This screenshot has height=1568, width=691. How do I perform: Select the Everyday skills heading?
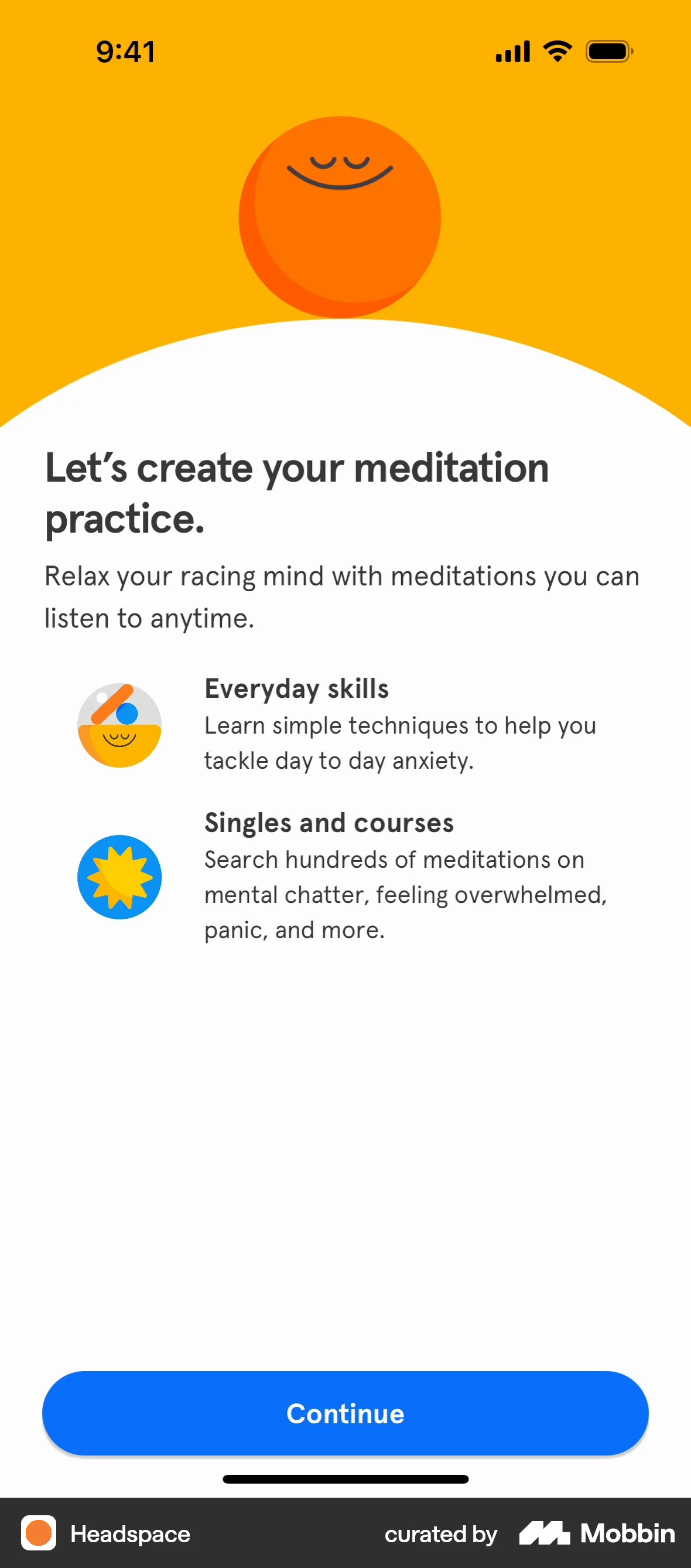pyautogui.click(x=297, y=688)
